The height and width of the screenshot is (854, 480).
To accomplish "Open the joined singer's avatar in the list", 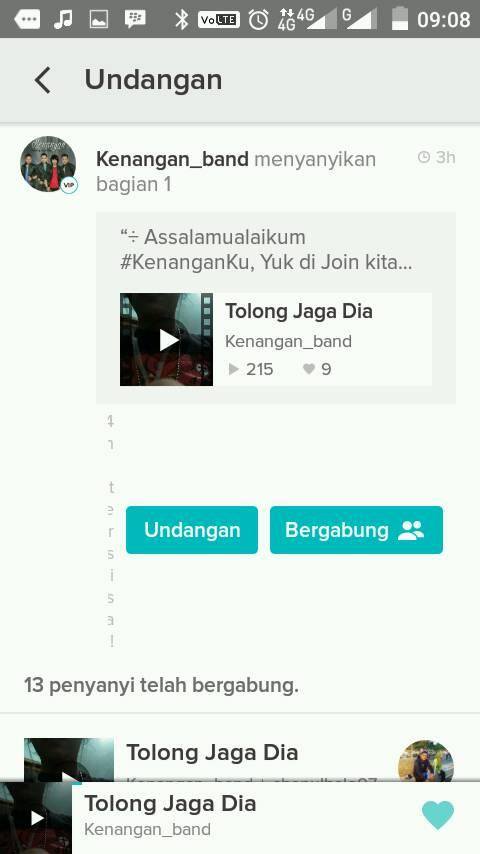I will (426, 761).
